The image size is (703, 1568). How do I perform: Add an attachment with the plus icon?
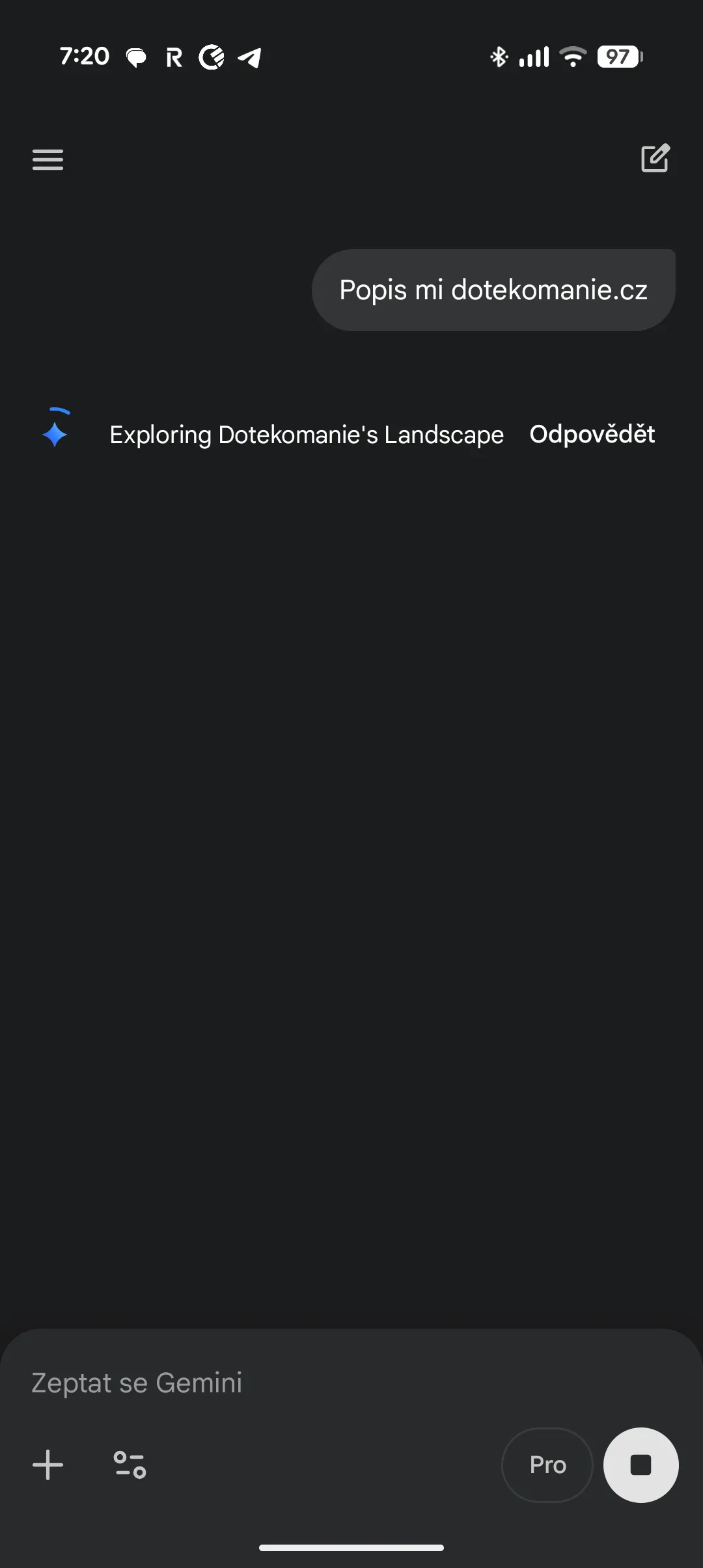point(48,1465)
